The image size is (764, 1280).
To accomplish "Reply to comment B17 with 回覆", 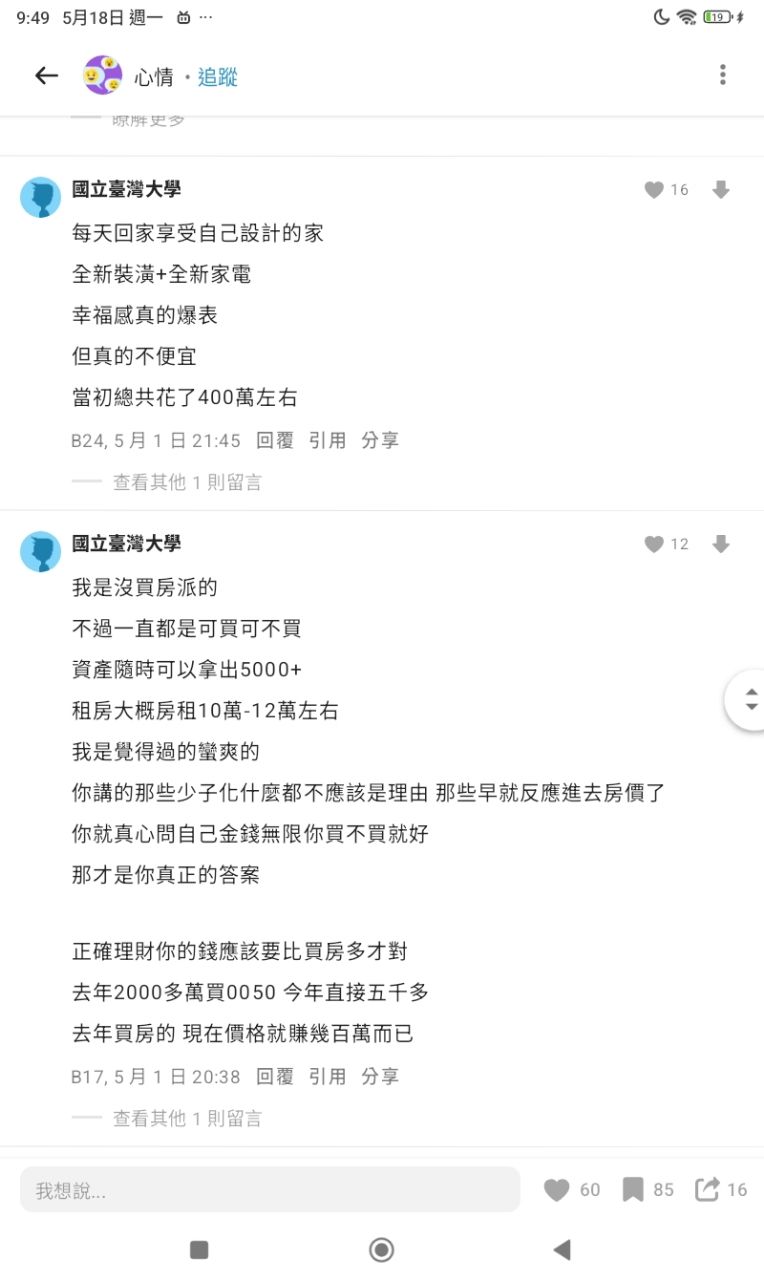I will click(275, 1076).
